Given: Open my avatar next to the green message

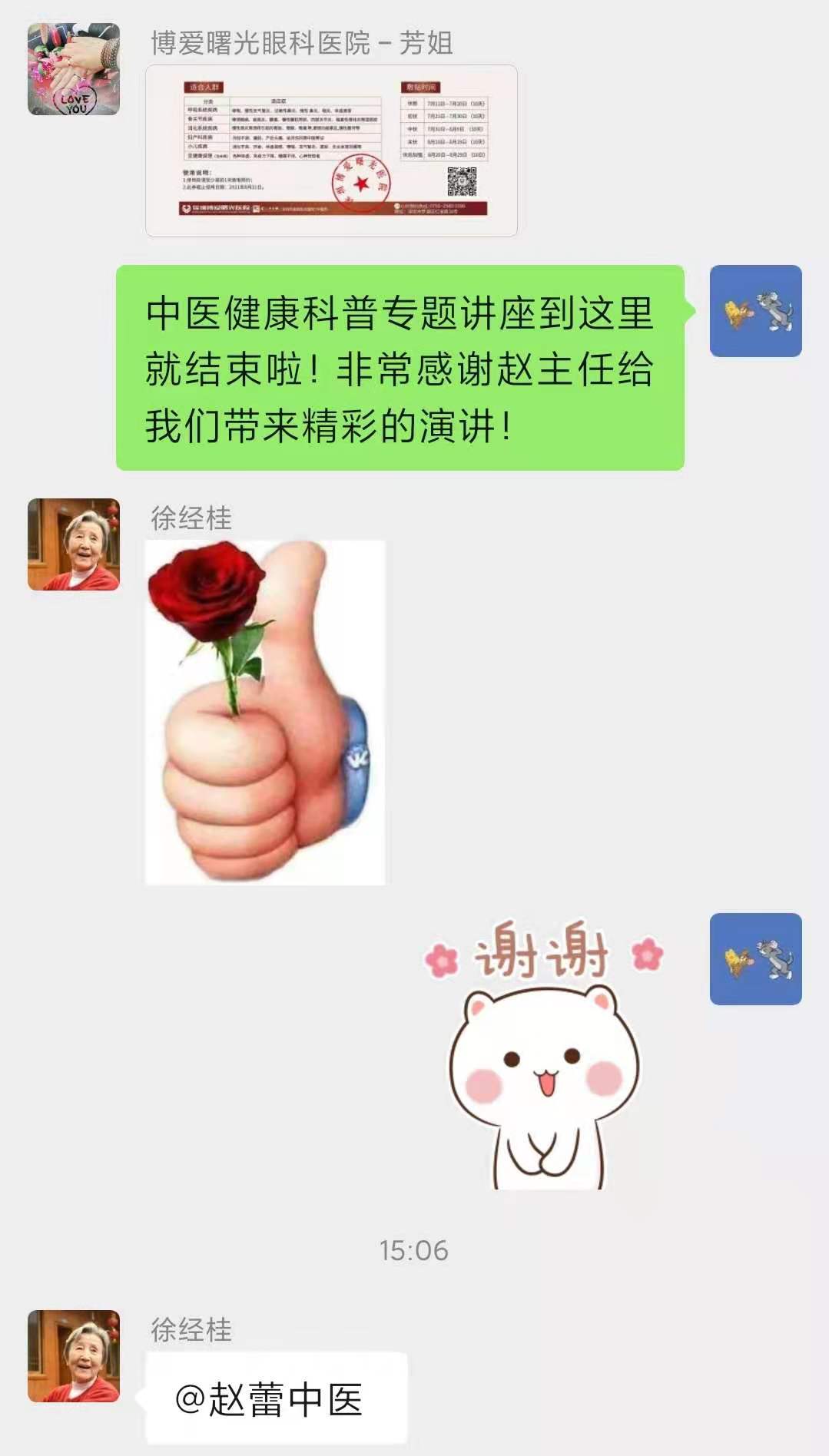Looking at the screenshot, I should (x=755, y=311).
